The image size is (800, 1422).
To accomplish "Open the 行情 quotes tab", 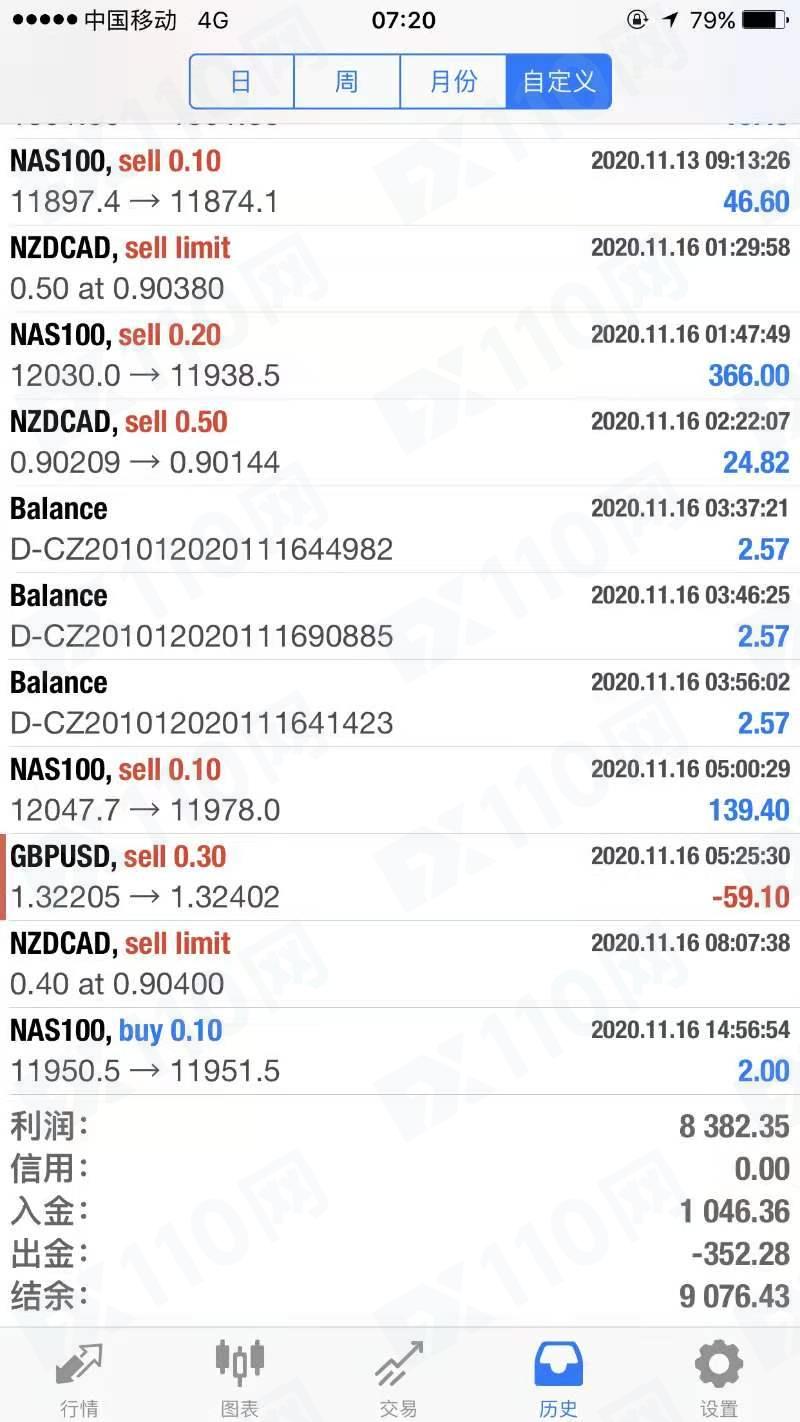I will pyautogui.click(x=80, y=1378).
